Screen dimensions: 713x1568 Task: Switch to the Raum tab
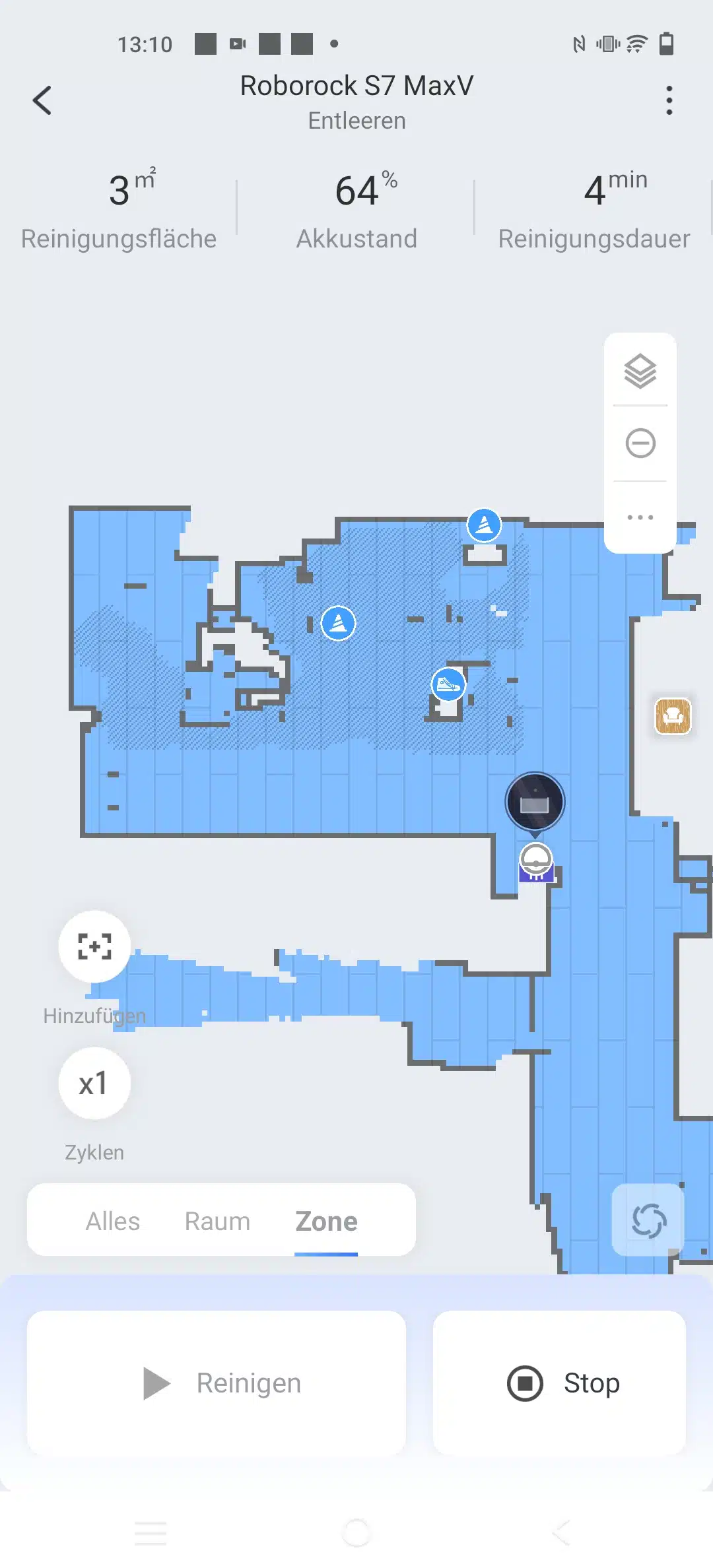(217, 1222)
